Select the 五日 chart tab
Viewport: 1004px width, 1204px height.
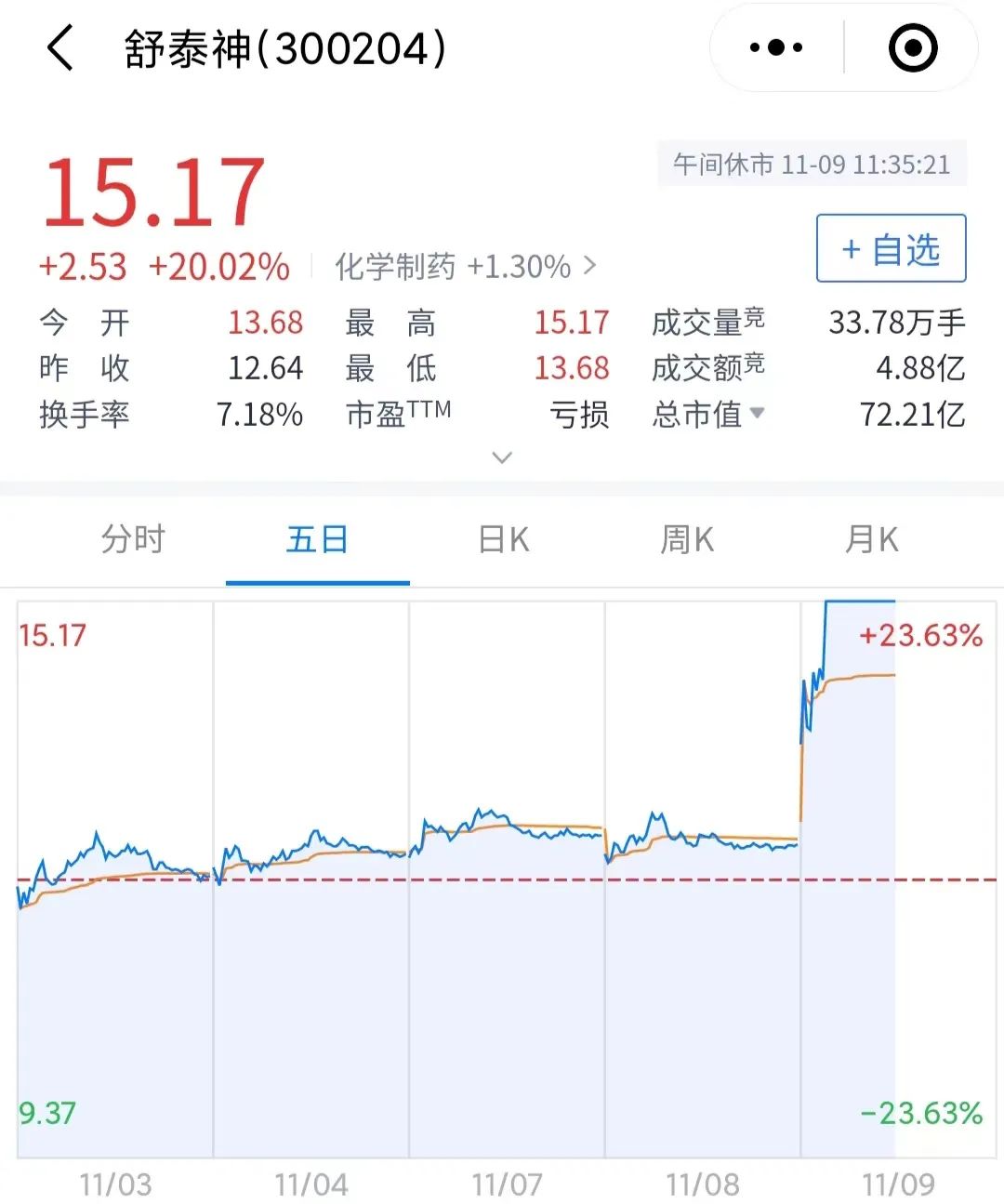click(x=317, y=539)
